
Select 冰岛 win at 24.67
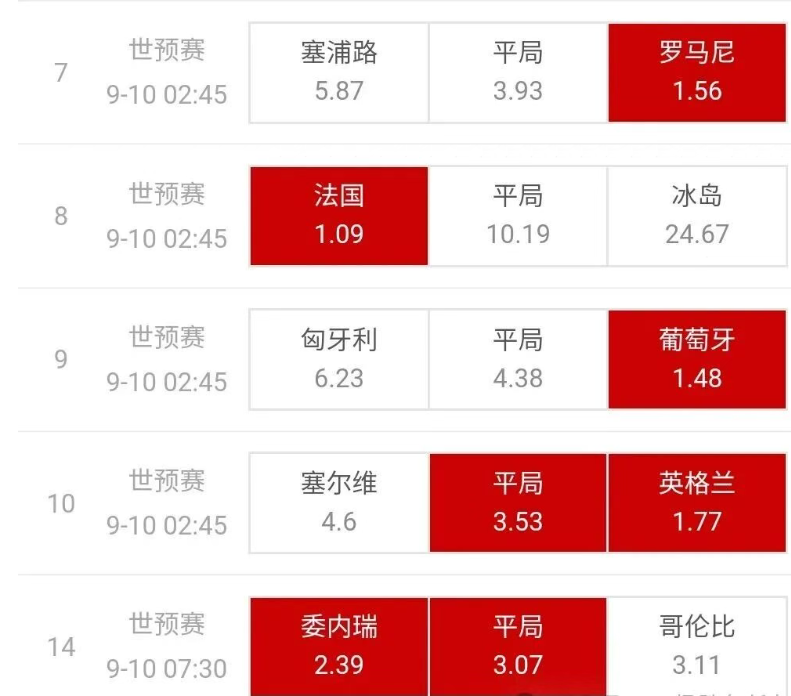[697, 215]
